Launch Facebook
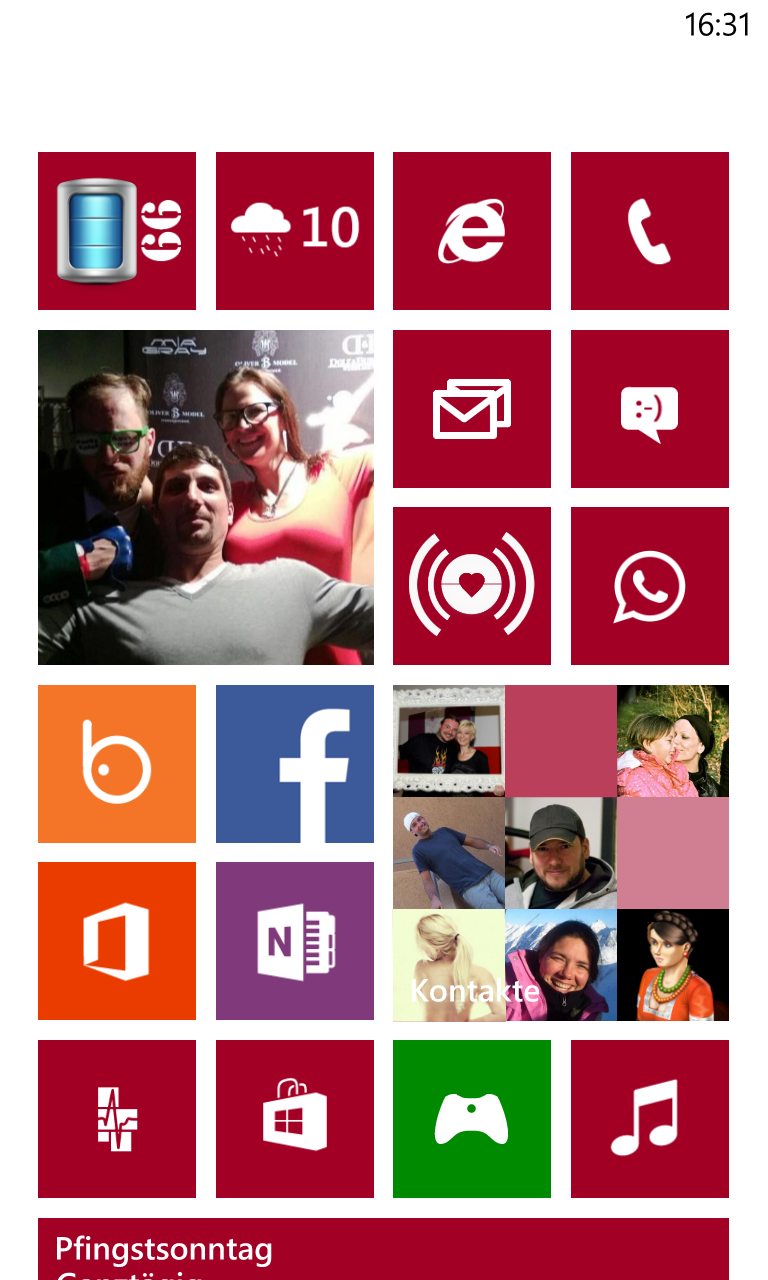 point(295,764)
